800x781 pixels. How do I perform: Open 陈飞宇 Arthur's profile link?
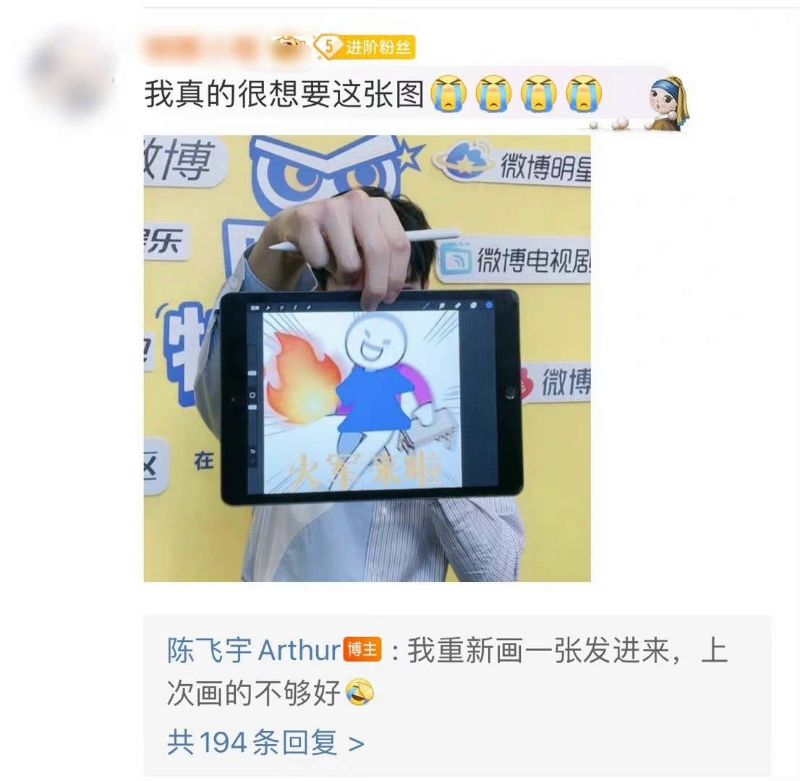(x=253, y=651)
